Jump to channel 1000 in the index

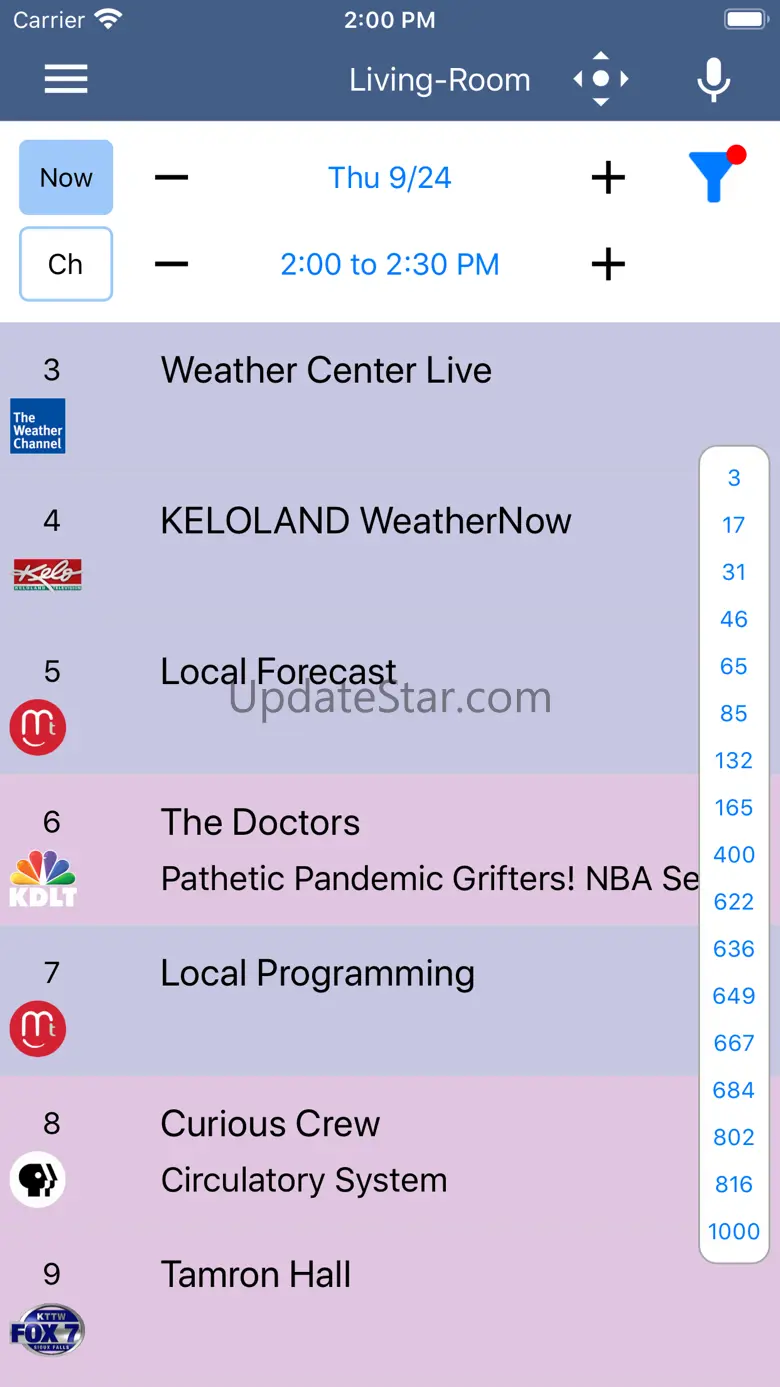tap(734, 1232)
